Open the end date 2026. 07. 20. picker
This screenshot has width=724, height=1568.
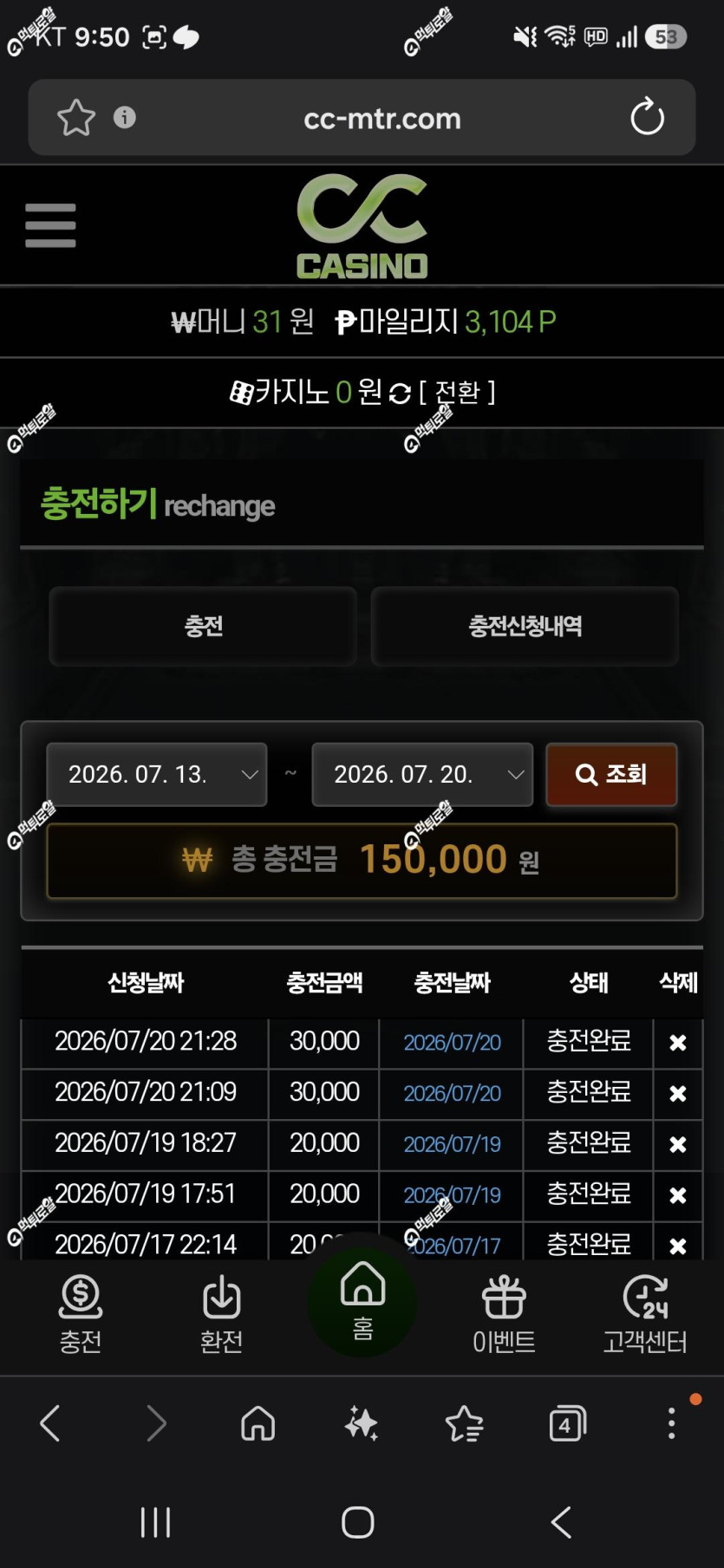tap(422, 774)
